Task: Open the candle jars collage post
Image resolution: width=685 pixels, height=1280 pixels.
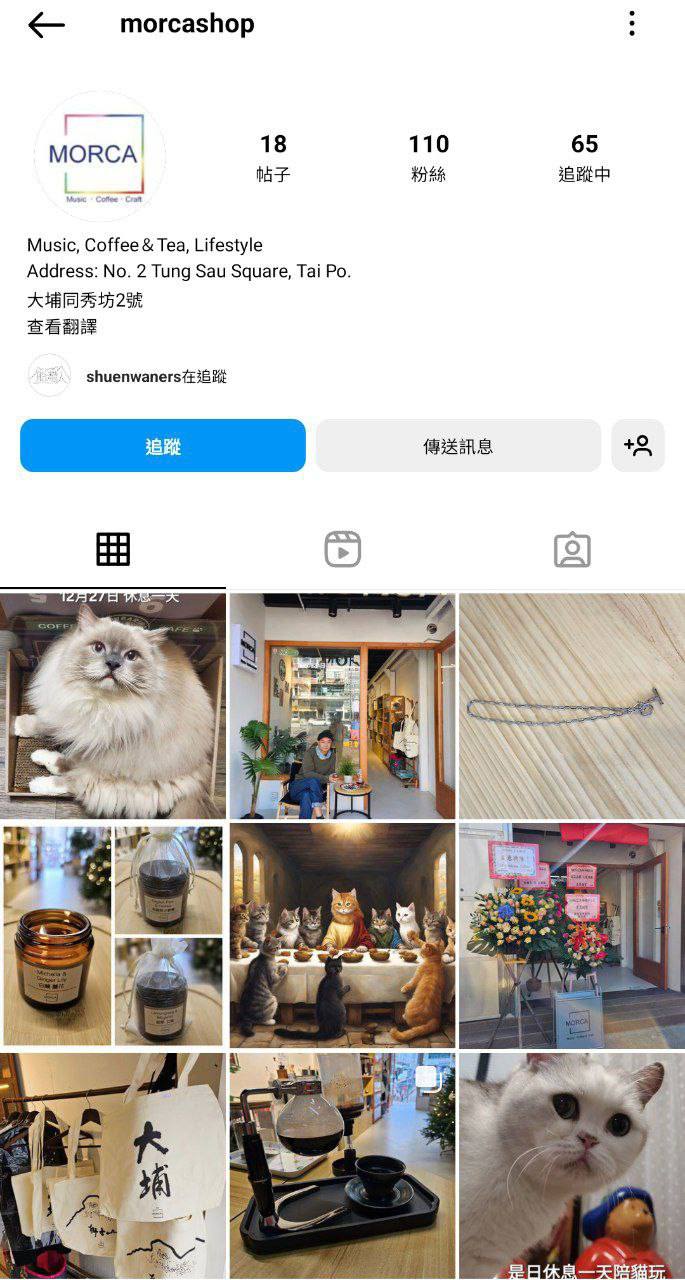Action: [x=113, y=936]
